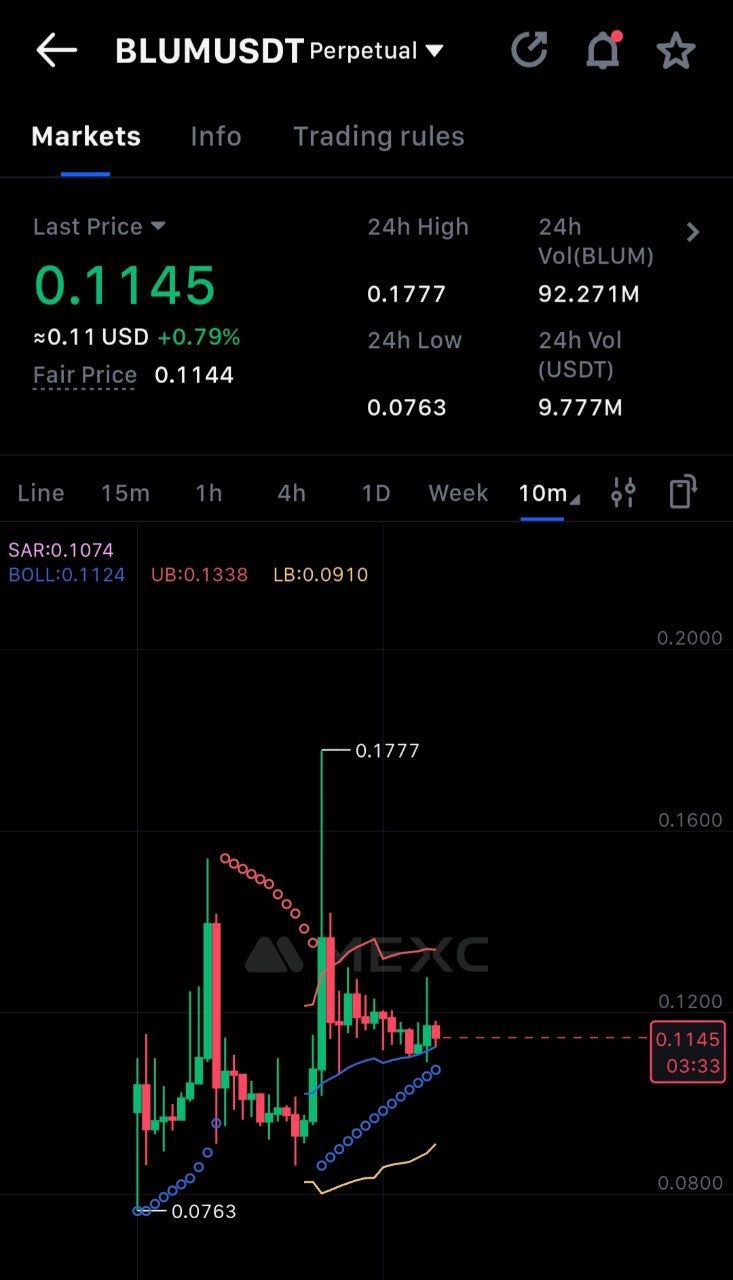Select the Week chart interval

click(458, 493)
